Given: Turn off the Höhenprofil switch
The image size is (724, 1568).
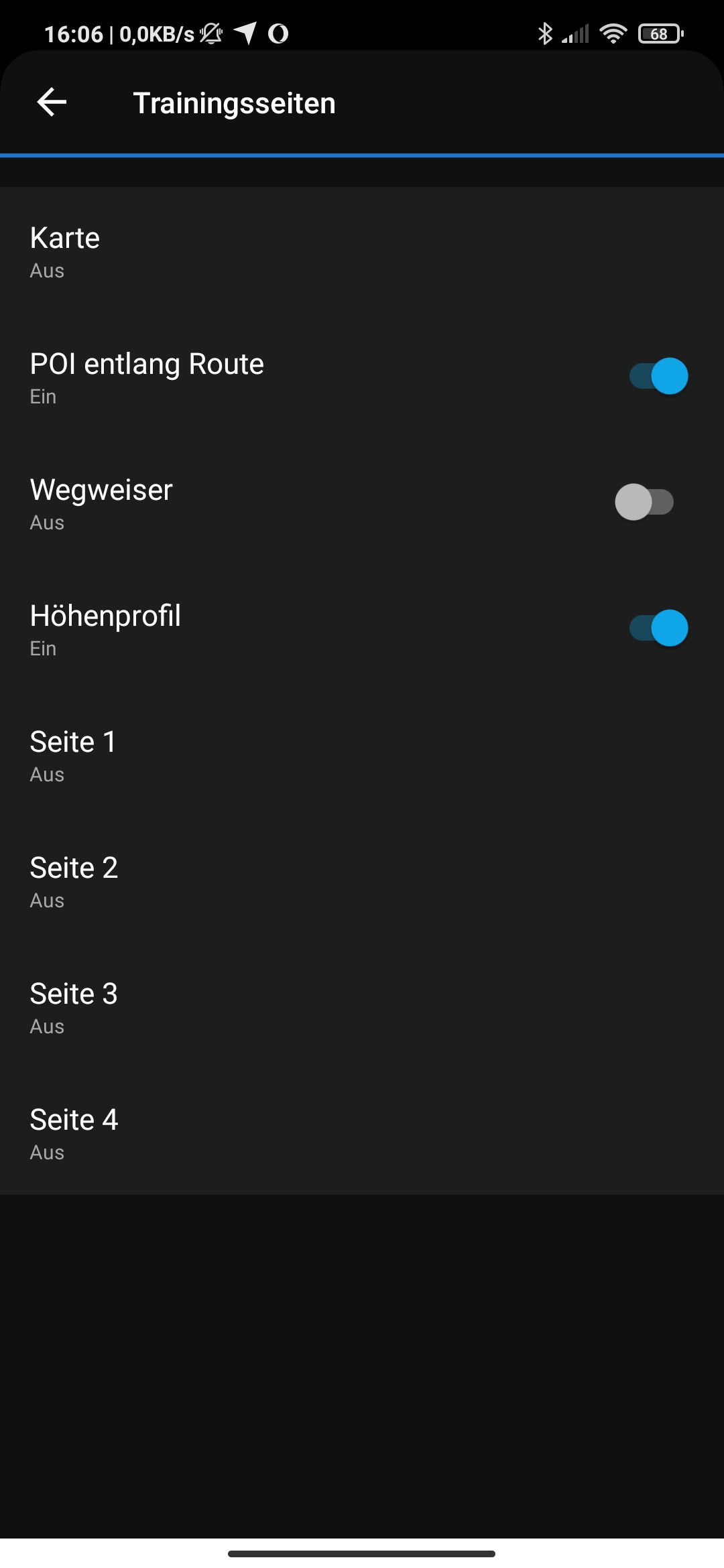Looking at the screenshot, I should coord(658,628).
